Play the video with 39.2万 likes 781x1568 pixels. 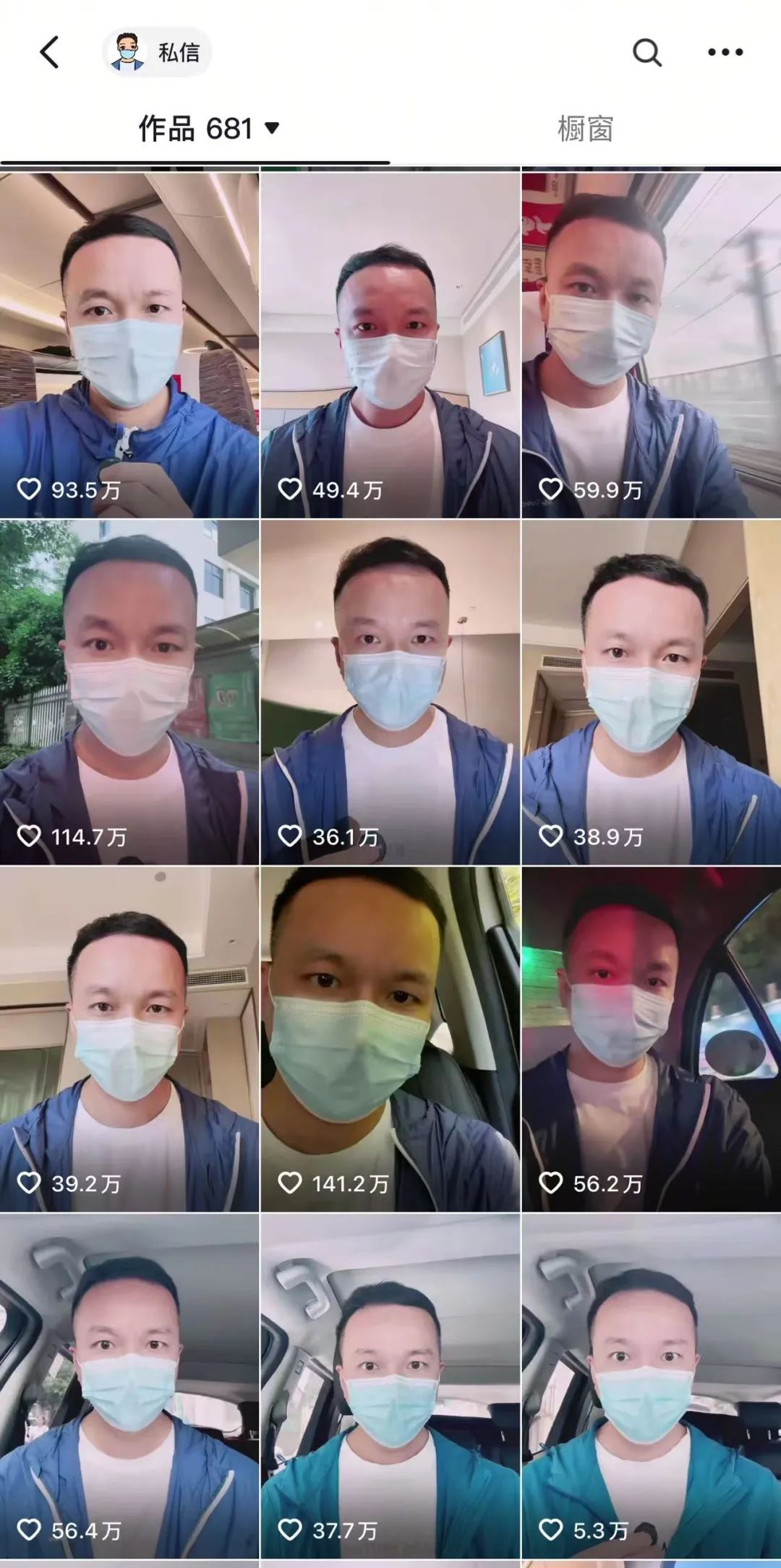coord(129,1039)
